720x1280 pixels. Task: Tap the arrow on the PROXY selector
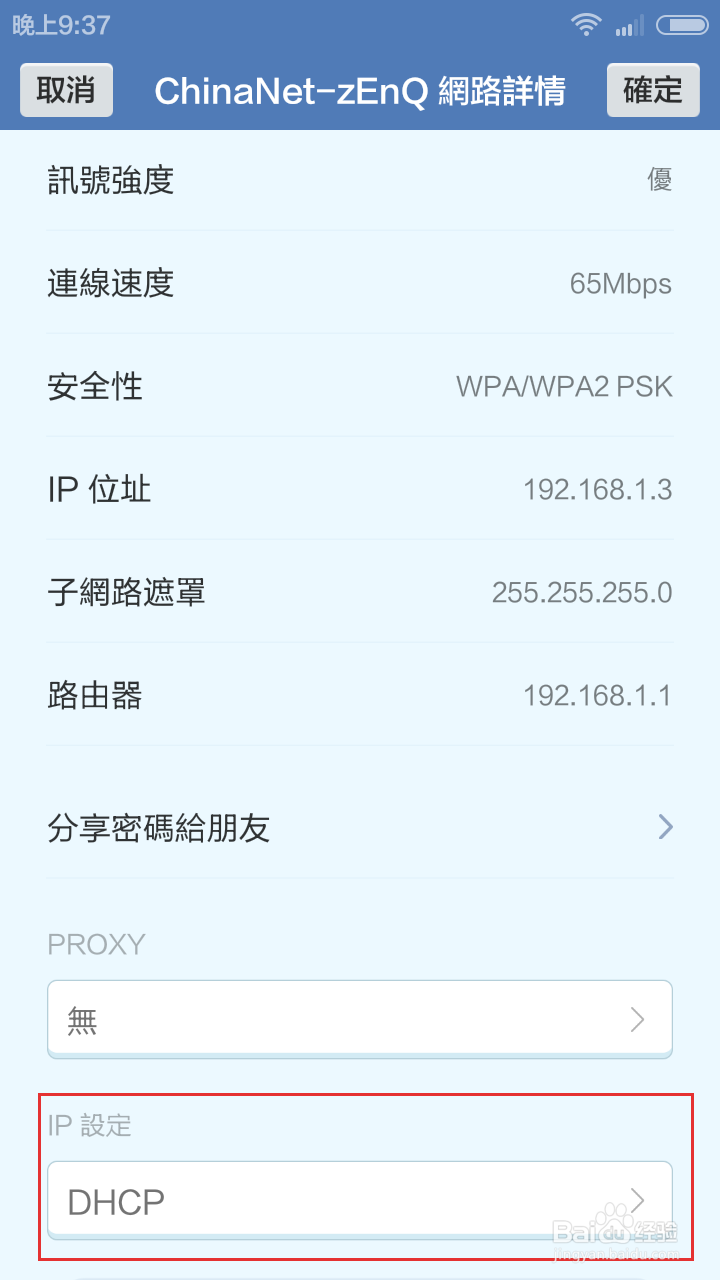pyautogui.click(x=638, y=1018)
